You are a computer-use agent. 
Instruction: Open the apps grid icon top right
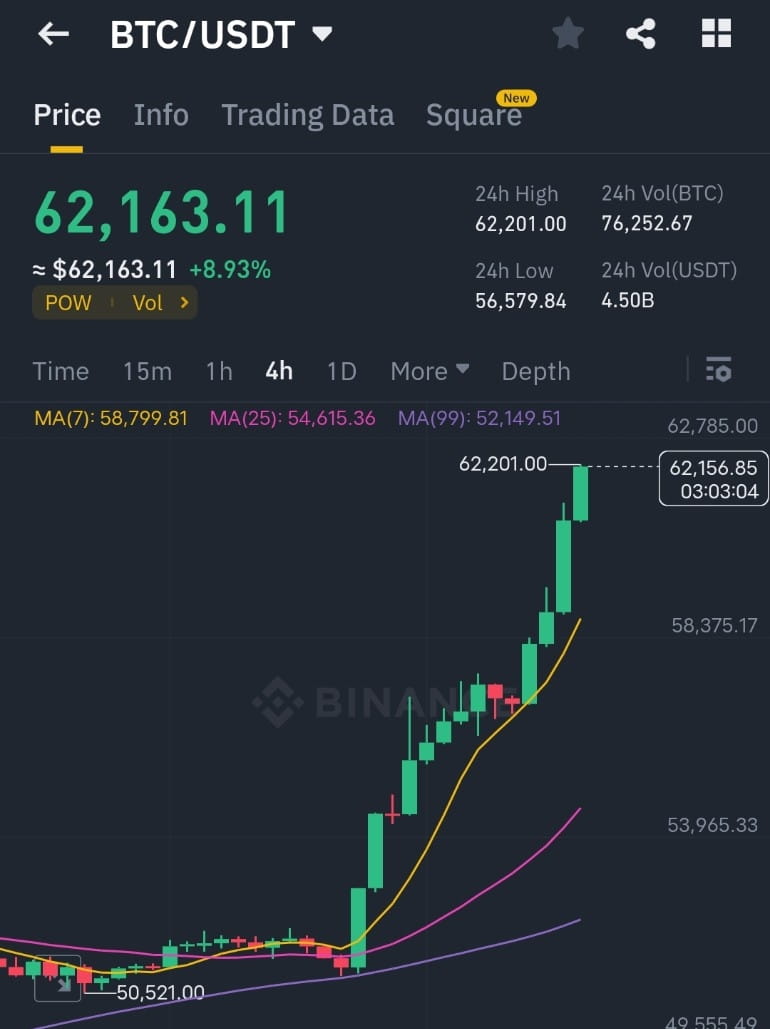[x=716, y=33]
